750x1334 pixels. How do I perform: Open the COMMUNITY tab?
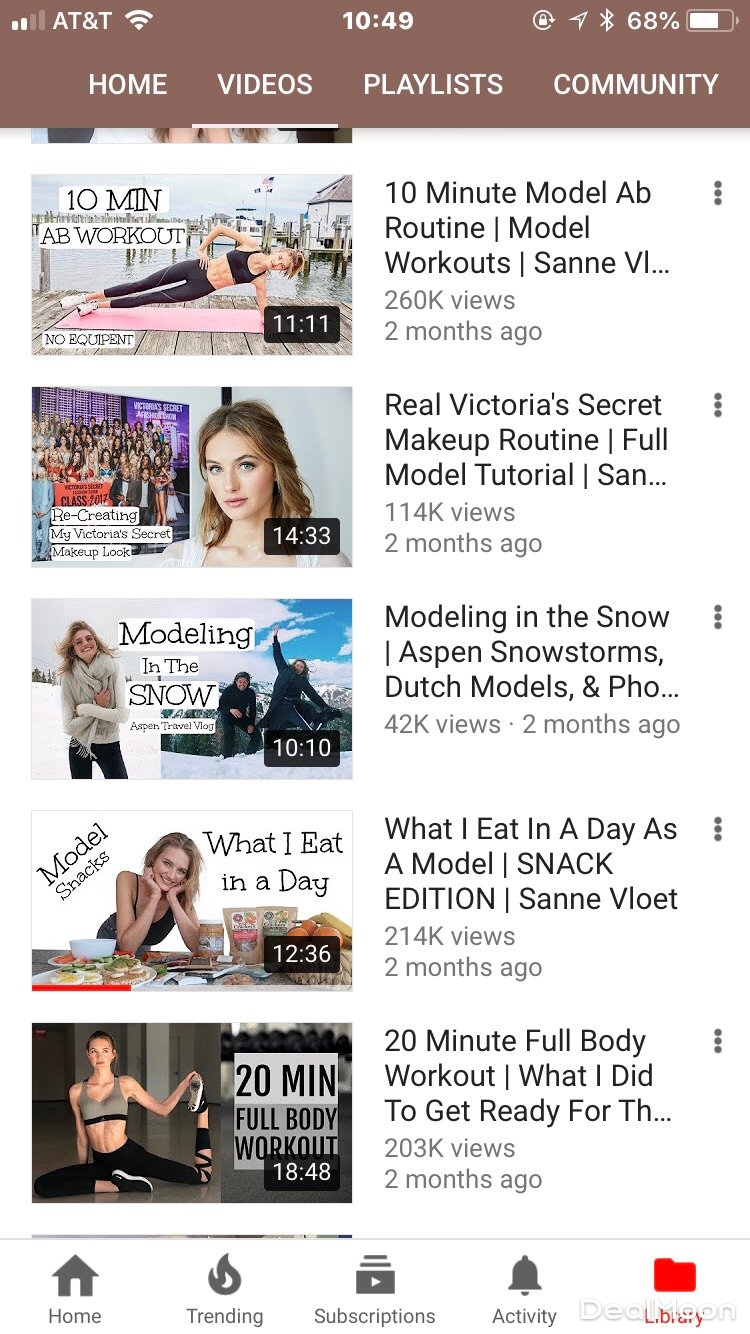click(x=636, y=85)
